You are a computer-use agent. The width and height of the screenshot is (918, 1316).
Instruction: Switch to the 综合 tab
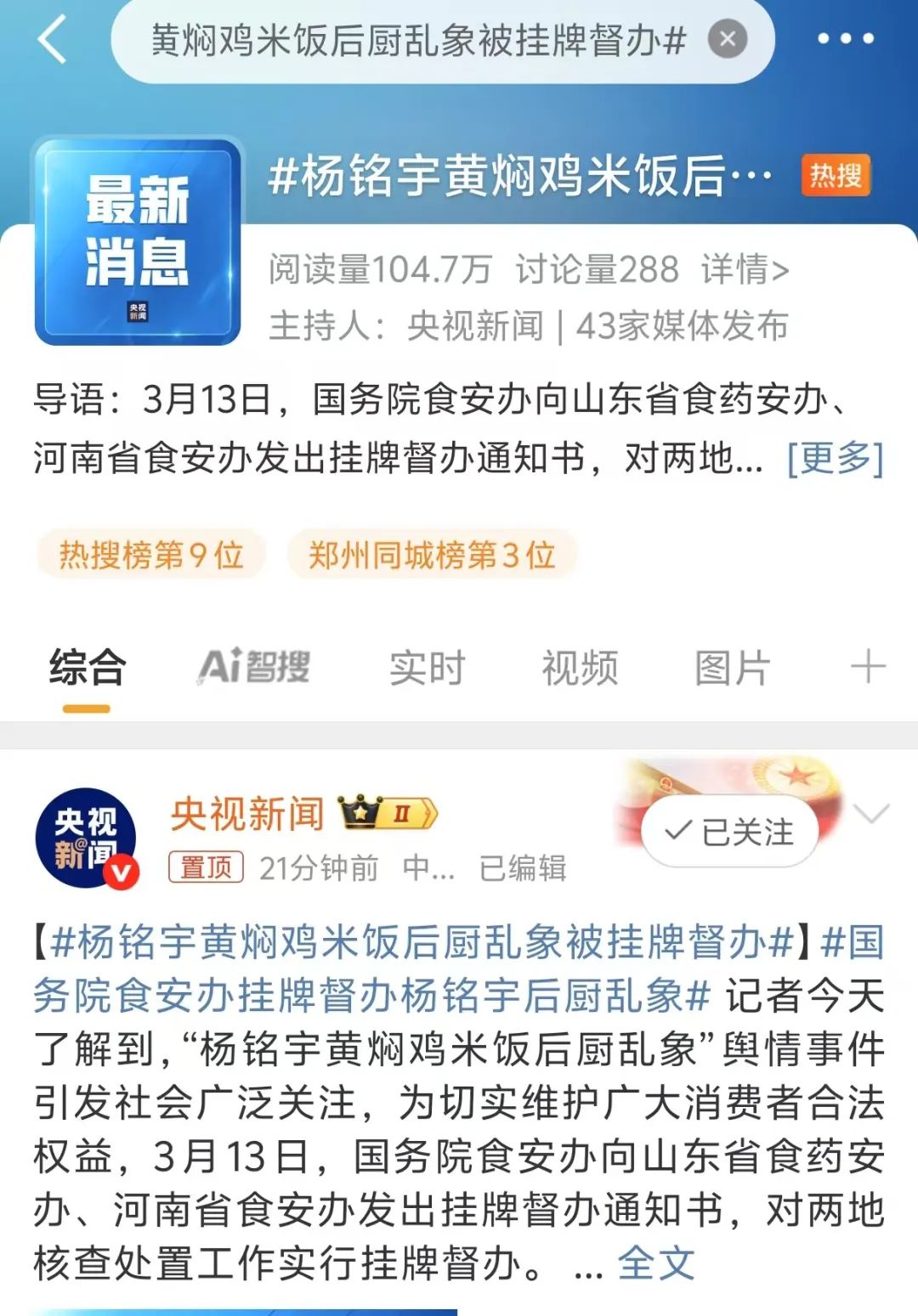[x=87, y=668]
